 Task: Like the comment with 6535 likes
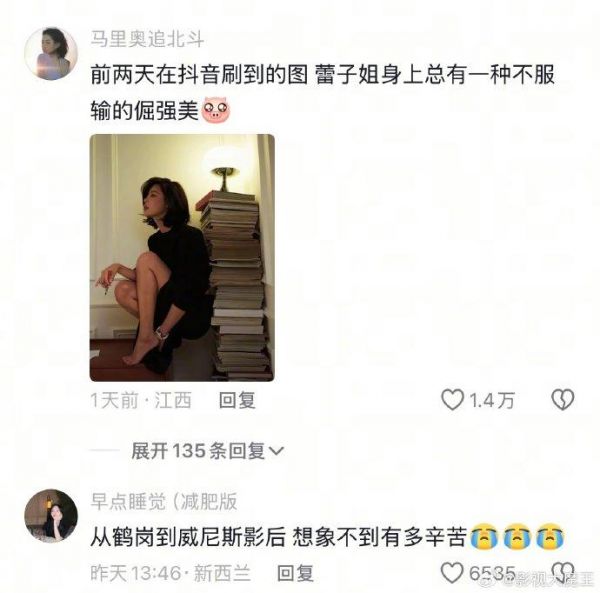coord(453,573)
